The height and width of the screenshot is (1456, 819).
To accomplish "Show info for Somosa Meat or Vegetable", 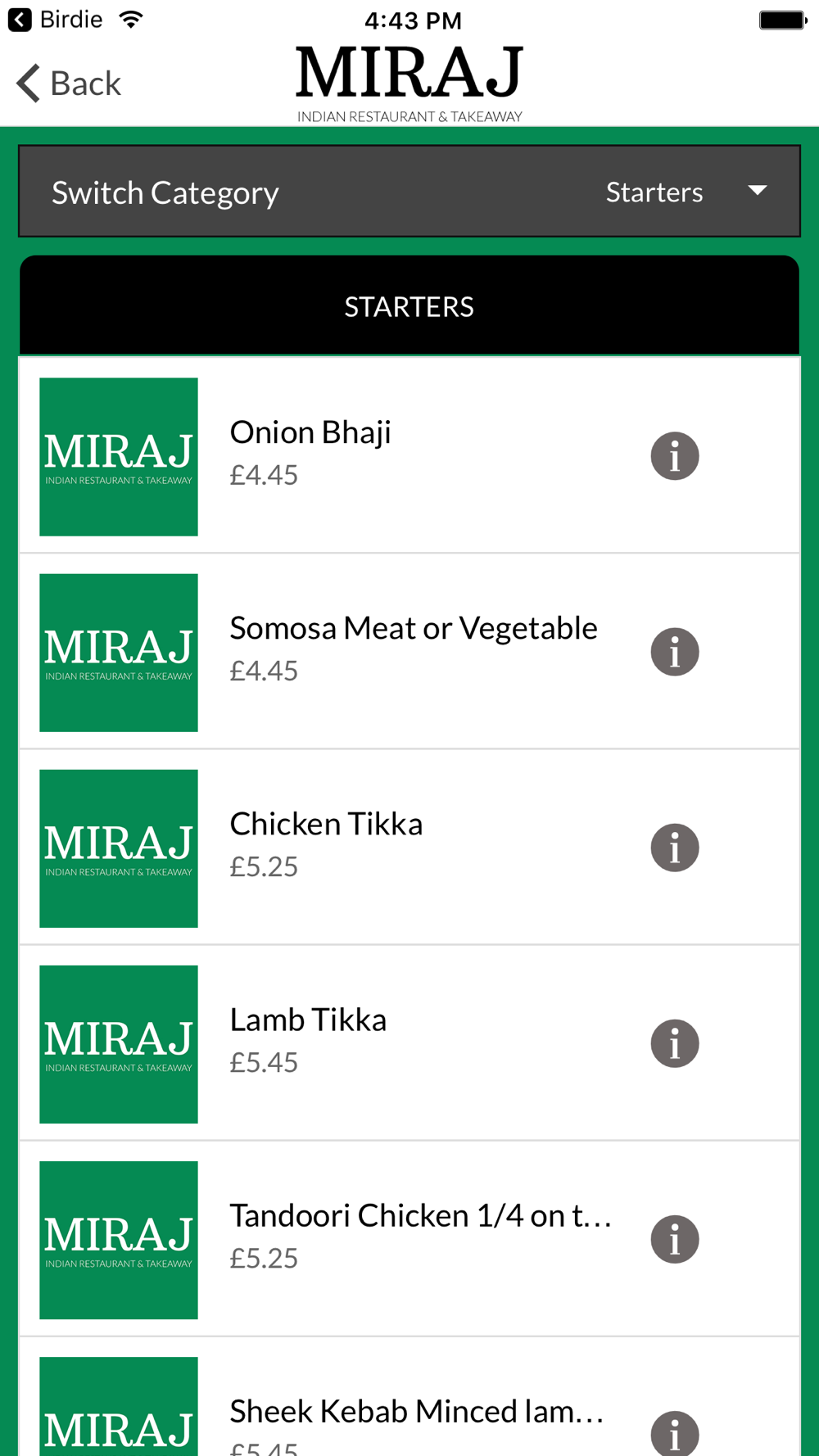I will pos(675,652).
